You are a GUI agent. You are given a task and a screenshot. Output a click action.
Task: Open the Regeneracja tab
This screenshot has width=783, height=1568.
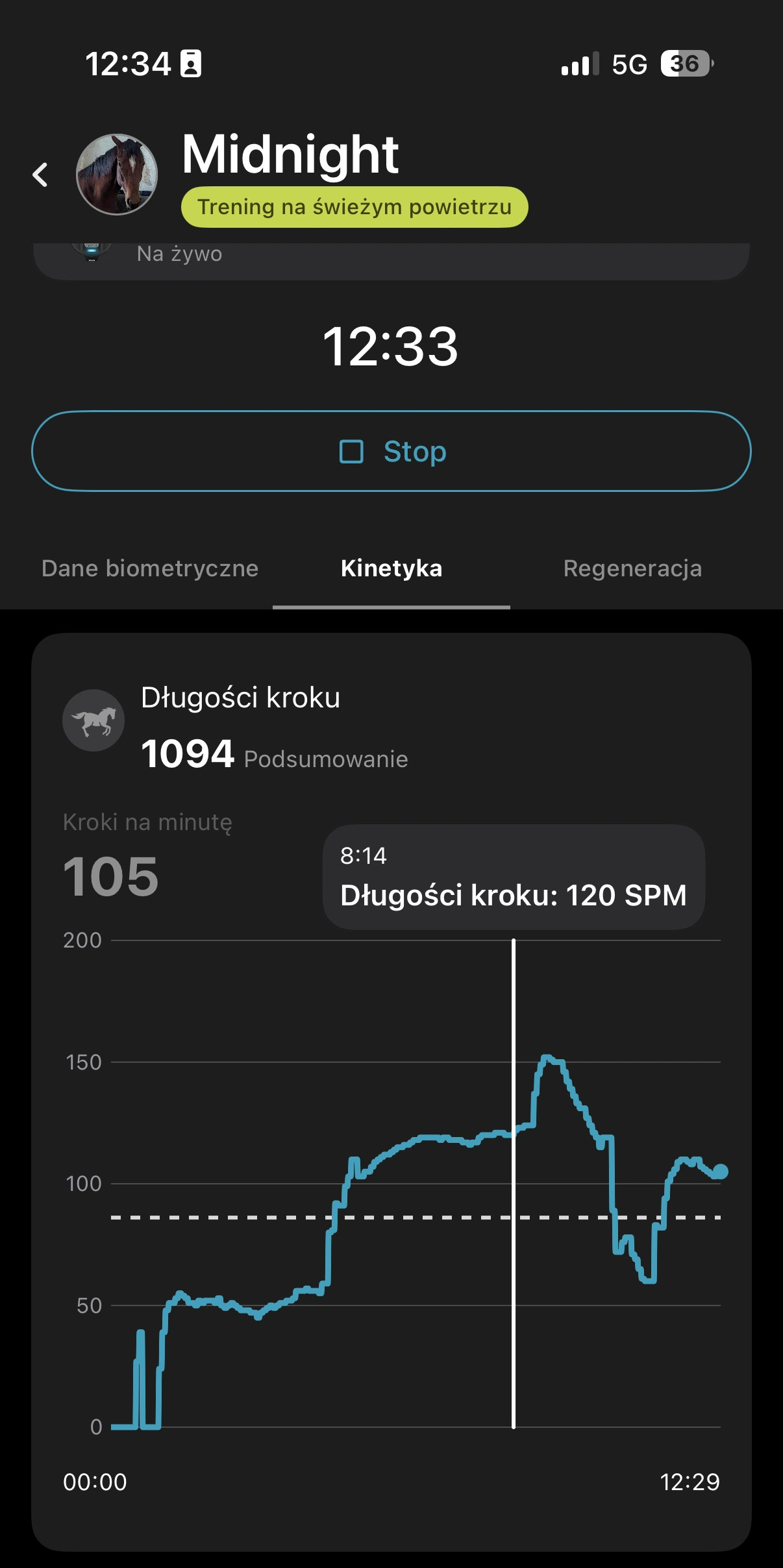632,569
